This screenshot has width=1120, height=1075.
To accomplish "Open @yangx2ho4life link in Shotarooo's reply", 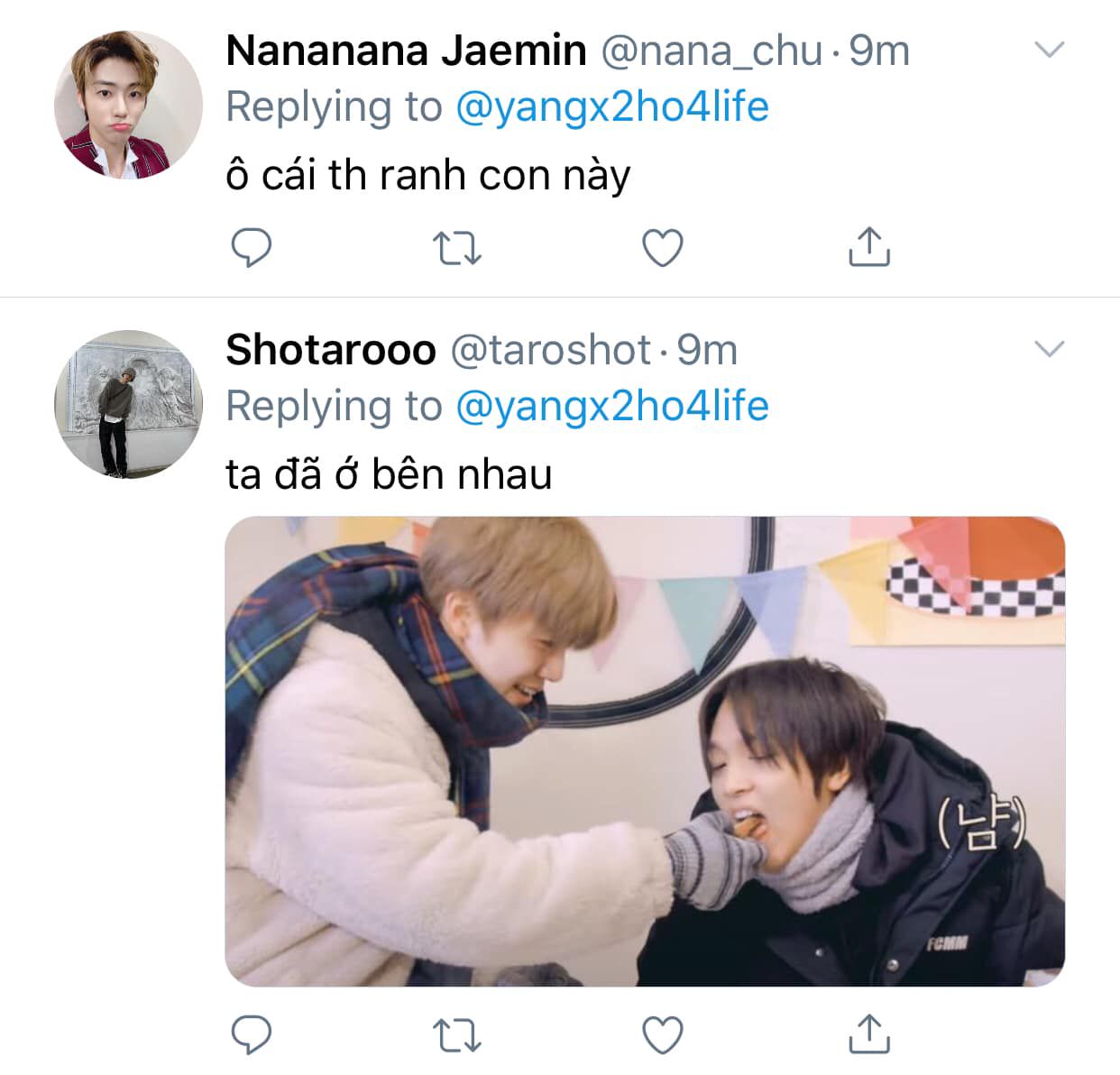I will click(x=612, y=406).
